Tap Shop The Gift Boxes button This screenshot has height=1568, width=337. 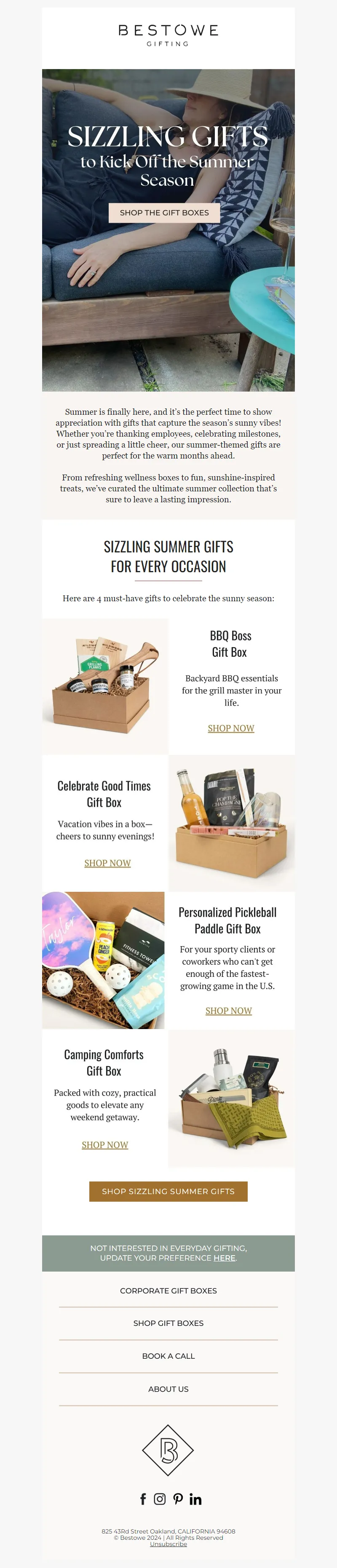(164, 213)
